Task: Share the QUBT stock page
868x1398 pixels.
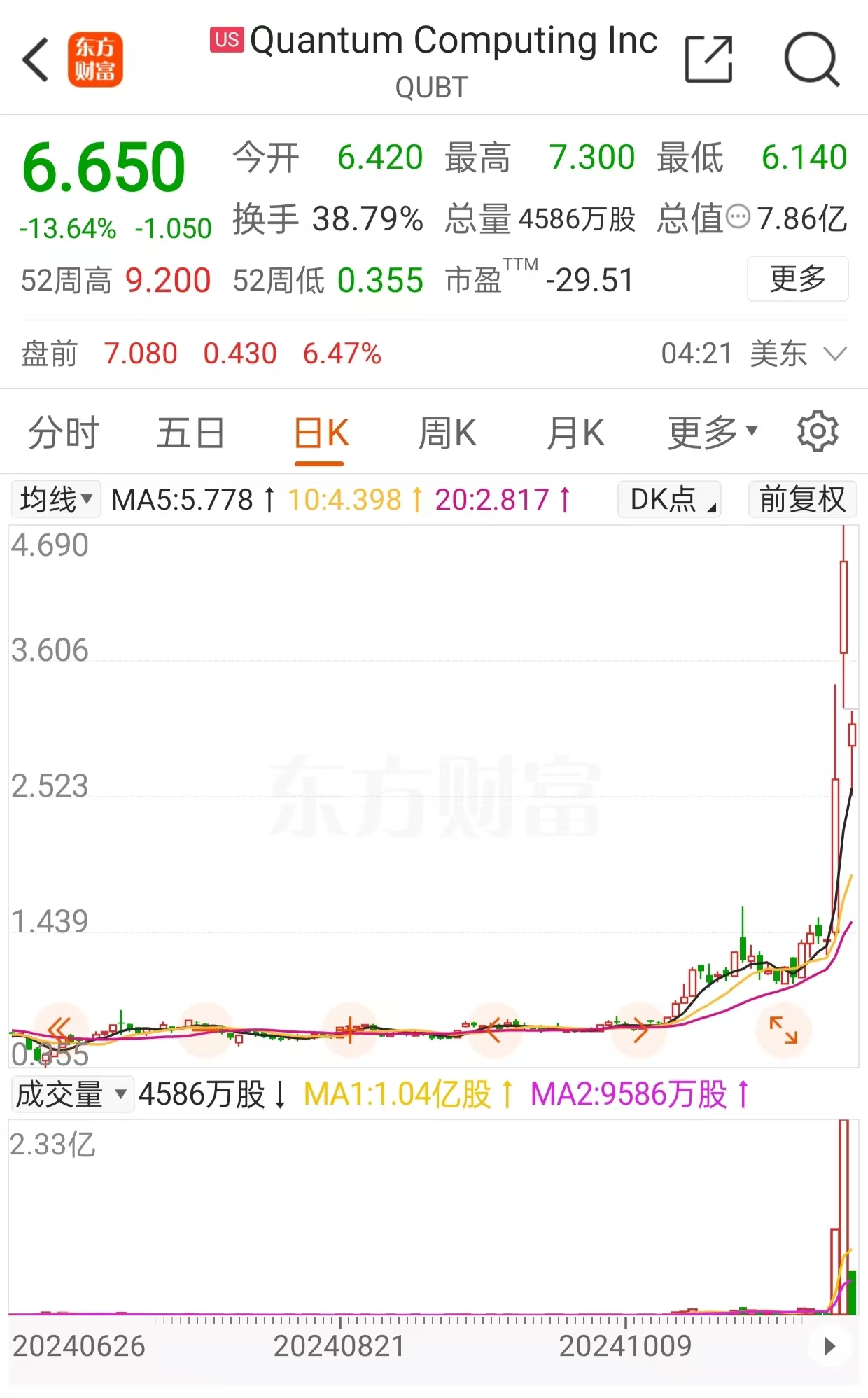Action: click(708, 59)
